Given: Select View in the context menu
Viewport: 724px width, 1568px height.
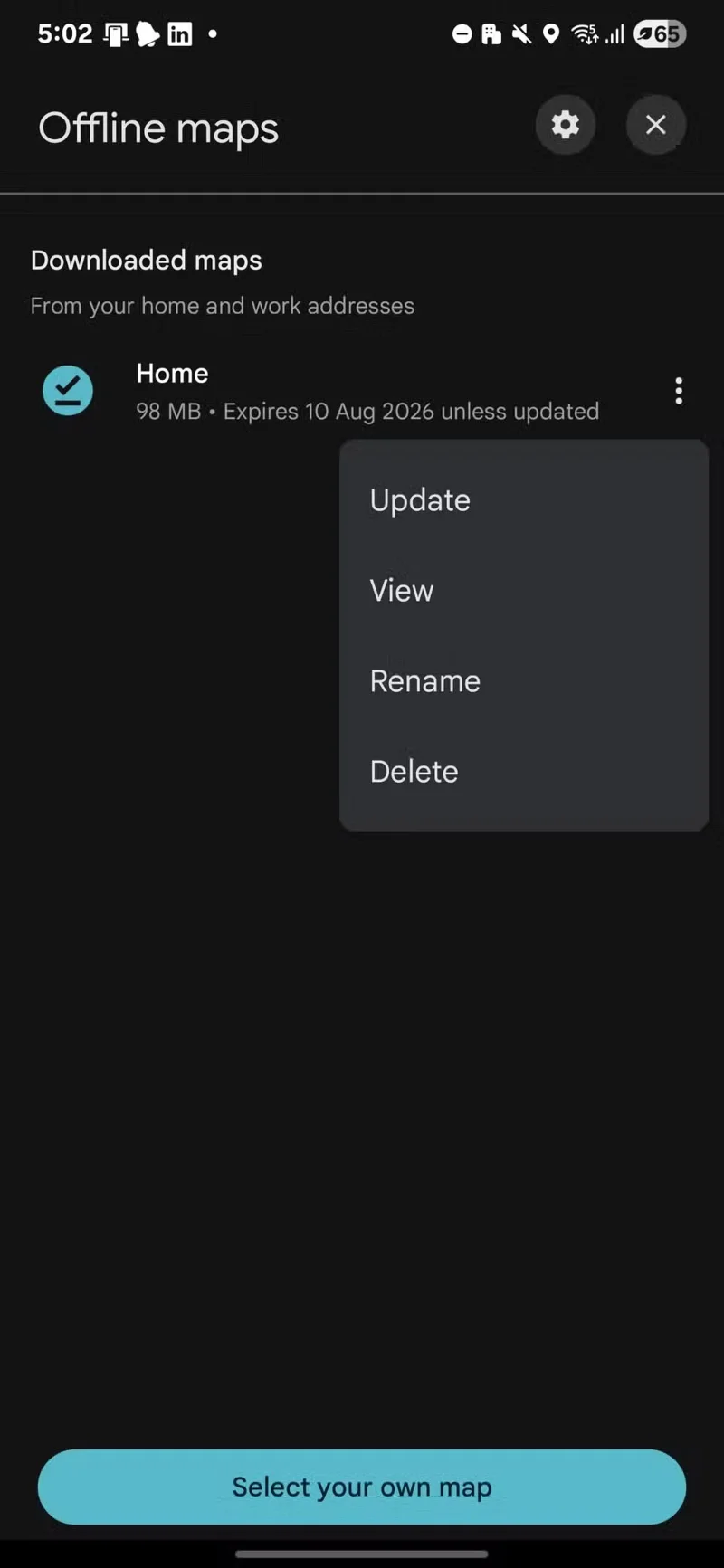Looking at the screenshot, I should tap(401, 590).
